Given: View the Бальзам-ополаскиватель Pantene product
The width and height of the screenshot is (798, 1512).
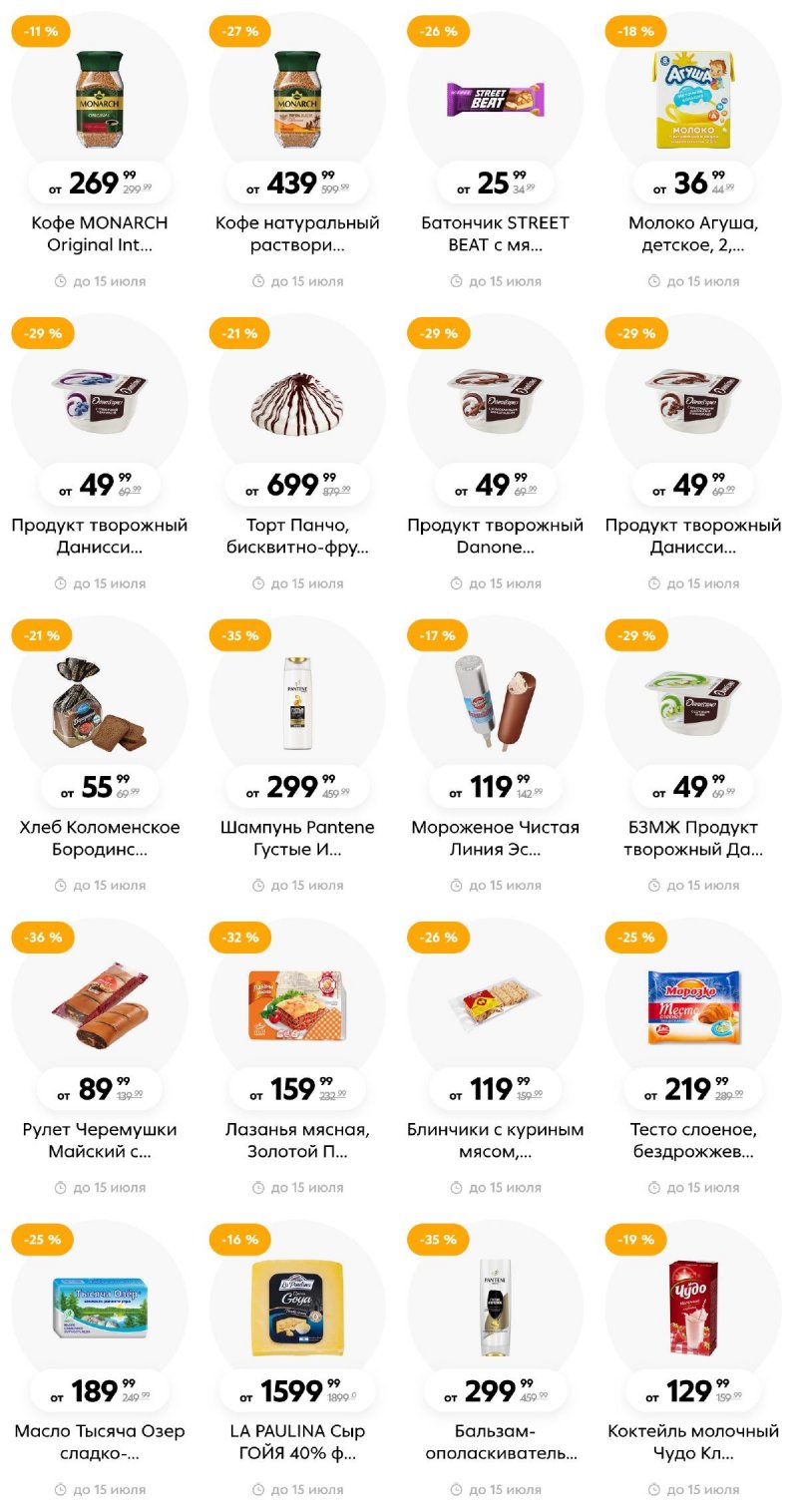Looking at the screenshot, I should [x=495, y=1309].
